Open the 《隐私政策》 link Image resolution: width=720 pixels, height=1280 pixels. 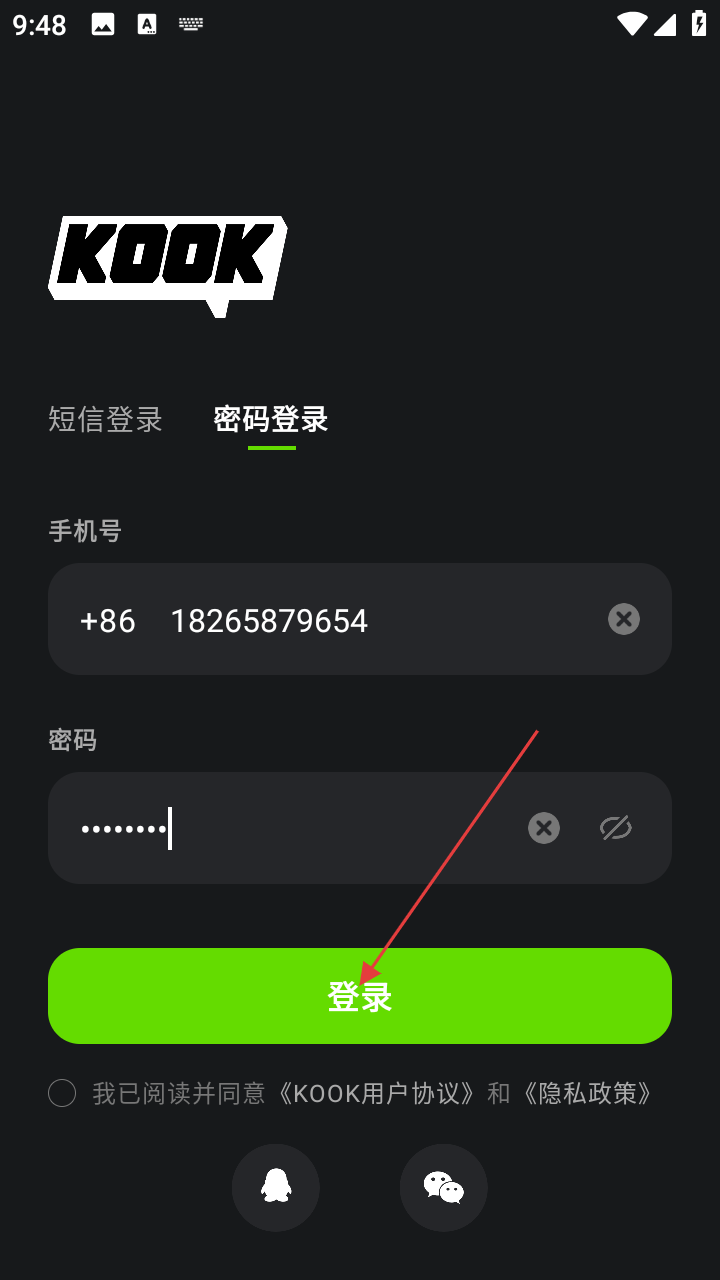coord(587,1093)
